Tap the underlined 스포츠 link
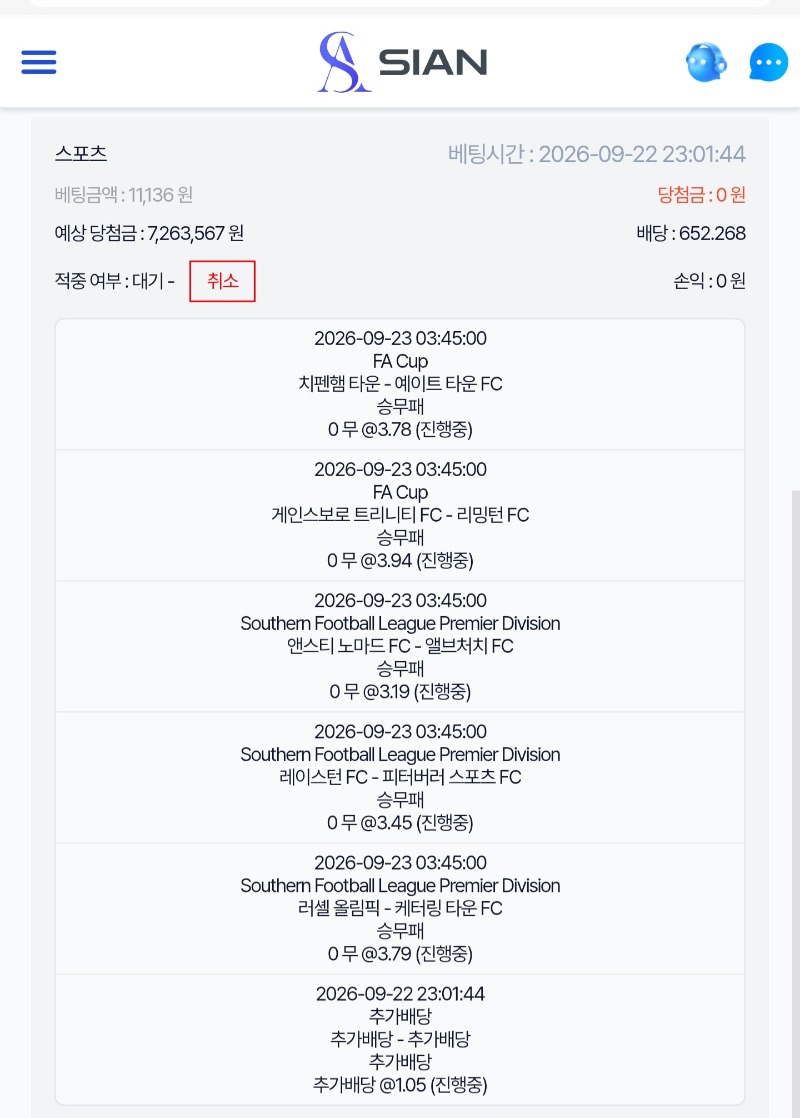800x1118 pixels. [x=81, y=153]
